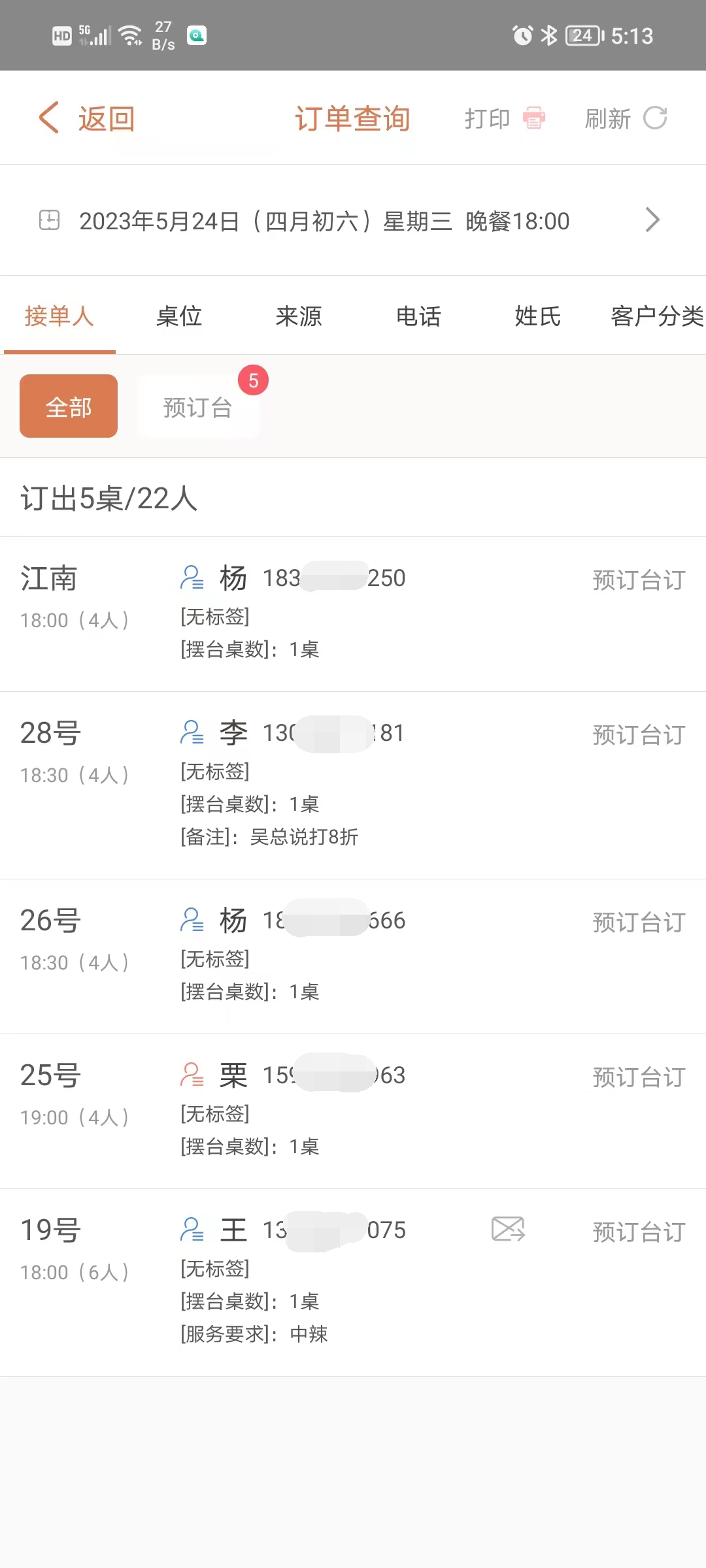Screen dimensions: 706x1568
Task: Switch to the 客户分类 tab
Action: (x=656, y=316)
